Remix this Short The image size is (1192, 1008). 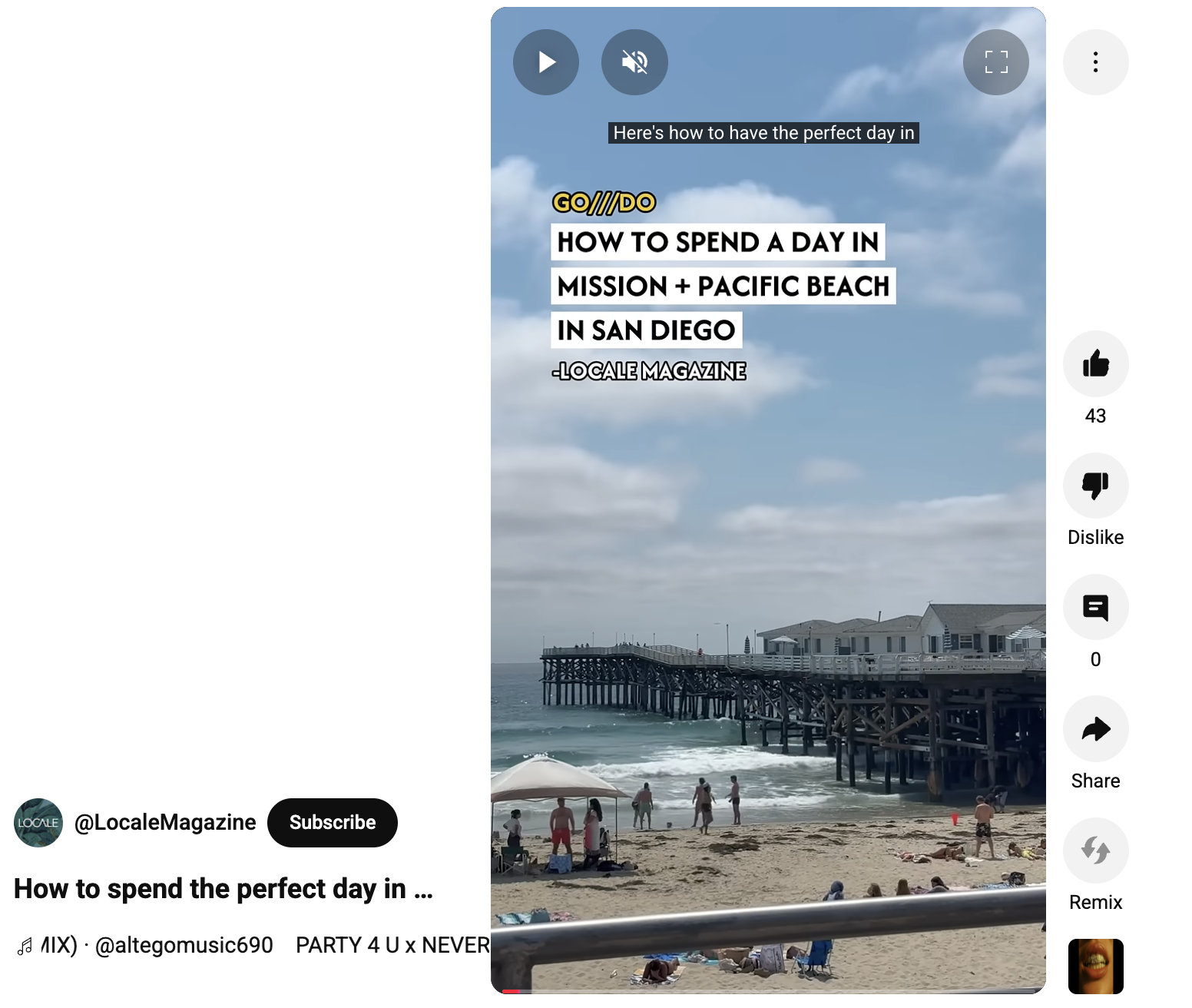coord(1095,850)
